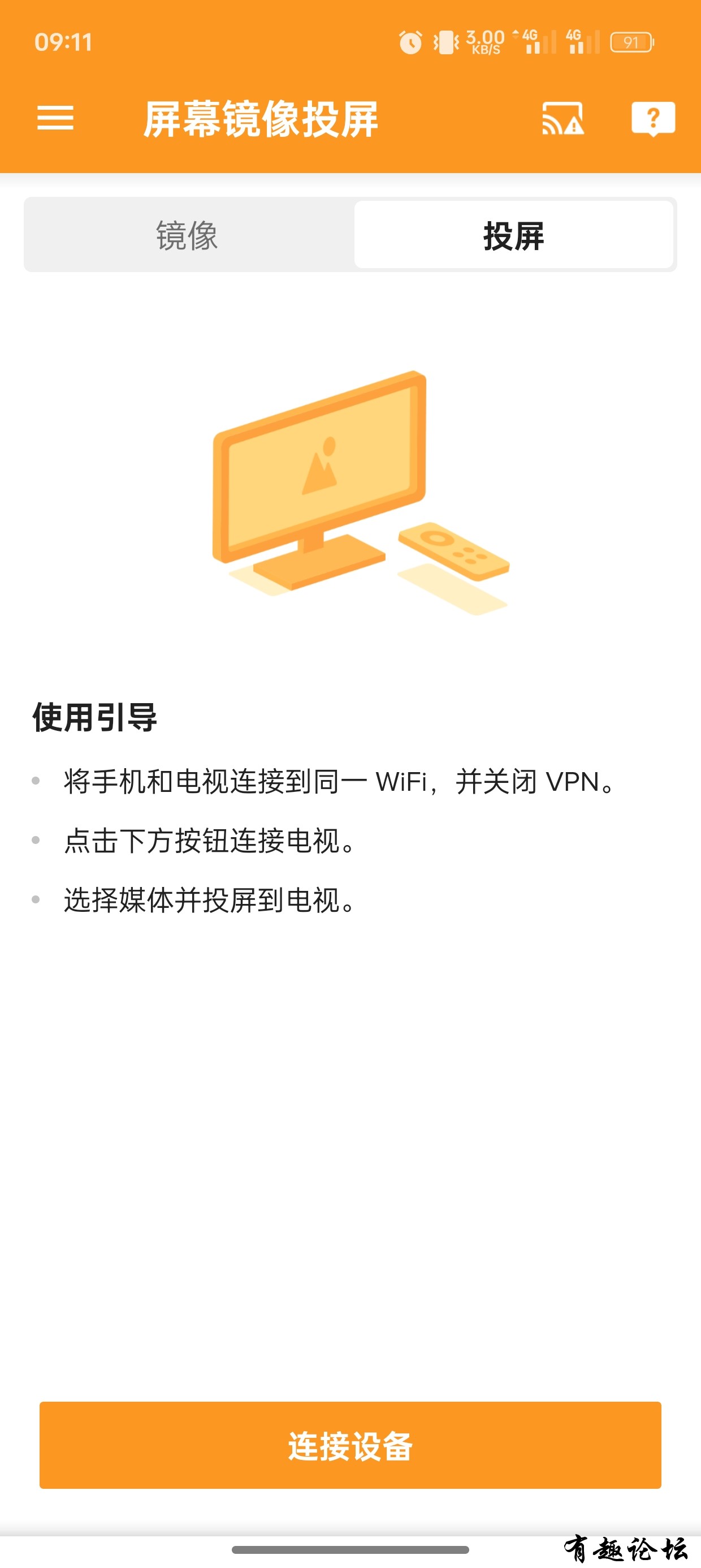
Task: Open the hamburger drawer menu
Action: [55, 118]
